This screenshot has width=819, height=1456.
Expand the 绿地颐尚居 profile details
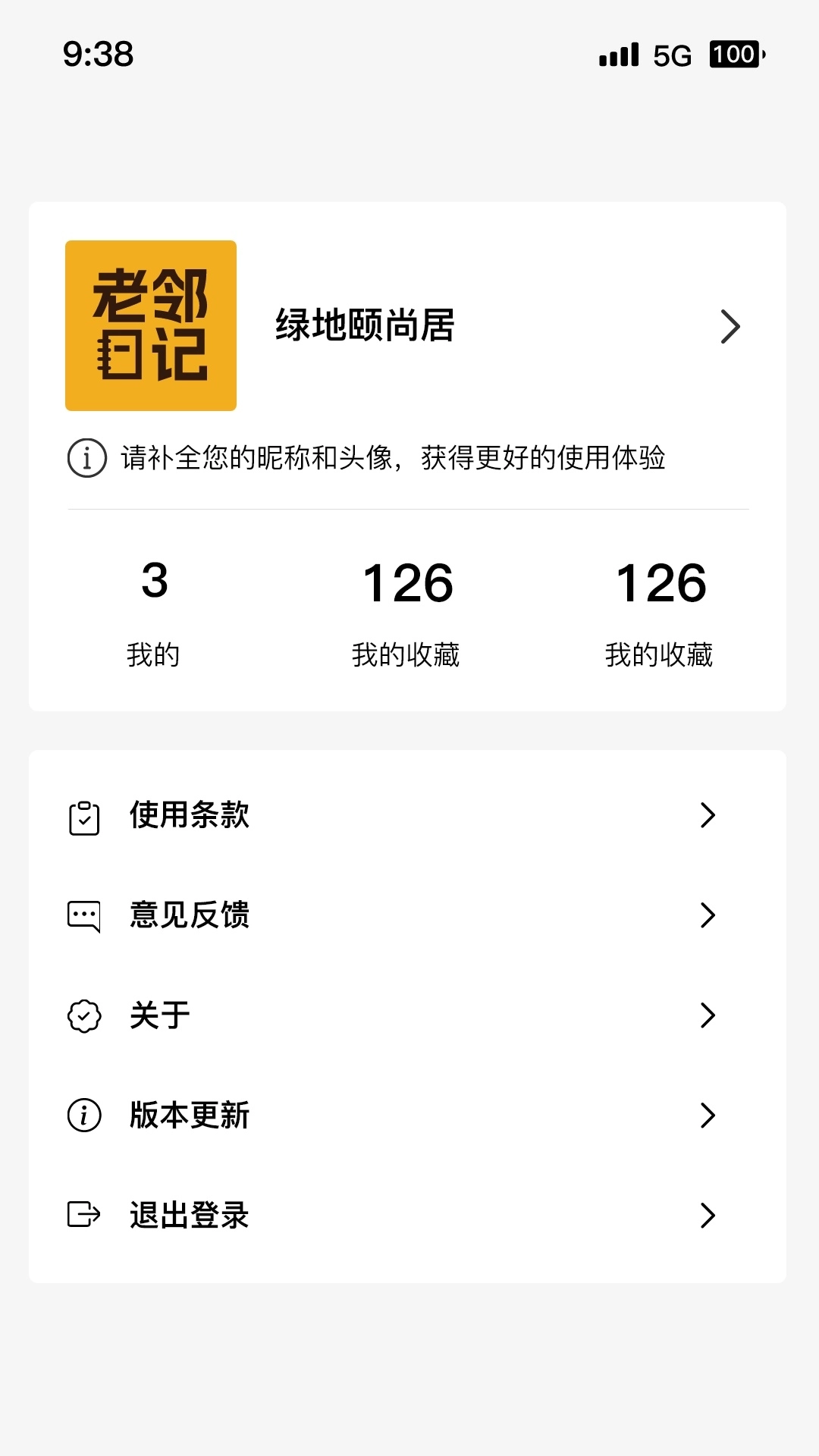pyautogui.click(x=730, y=327)
